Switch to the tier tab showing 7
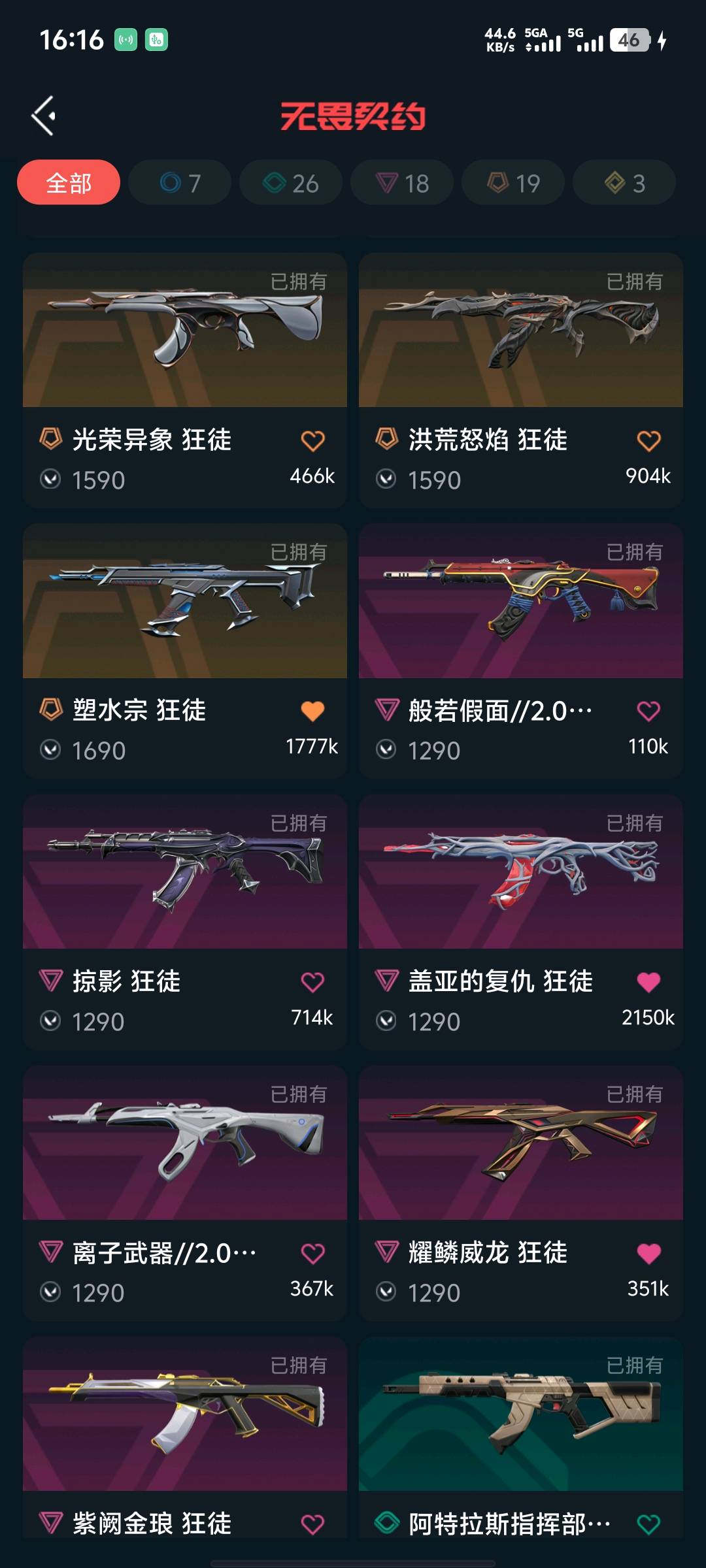Image resolution: width=706 pixels, height=1568 pixels. point(180,182)
